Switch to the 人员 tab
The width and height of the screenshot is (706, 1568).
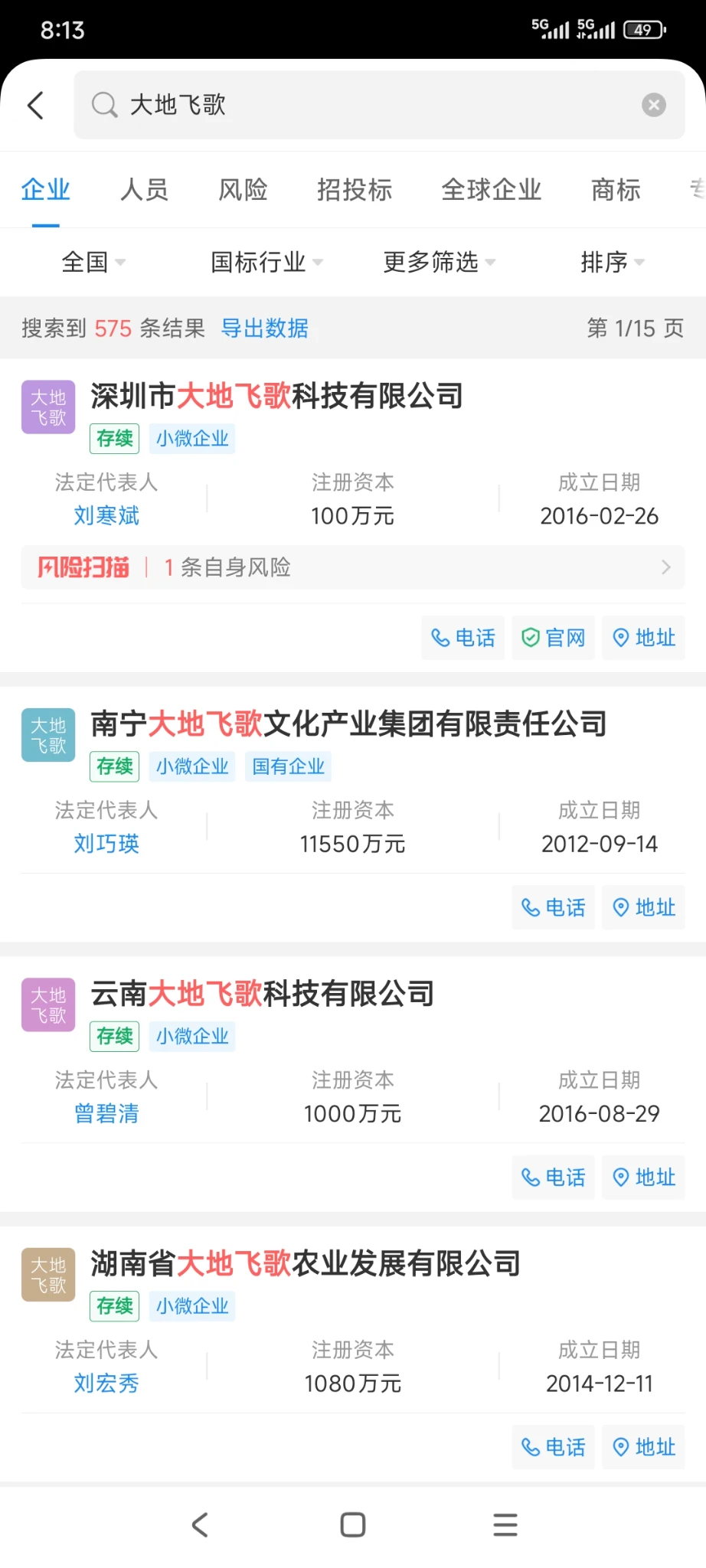coord(144,190)
